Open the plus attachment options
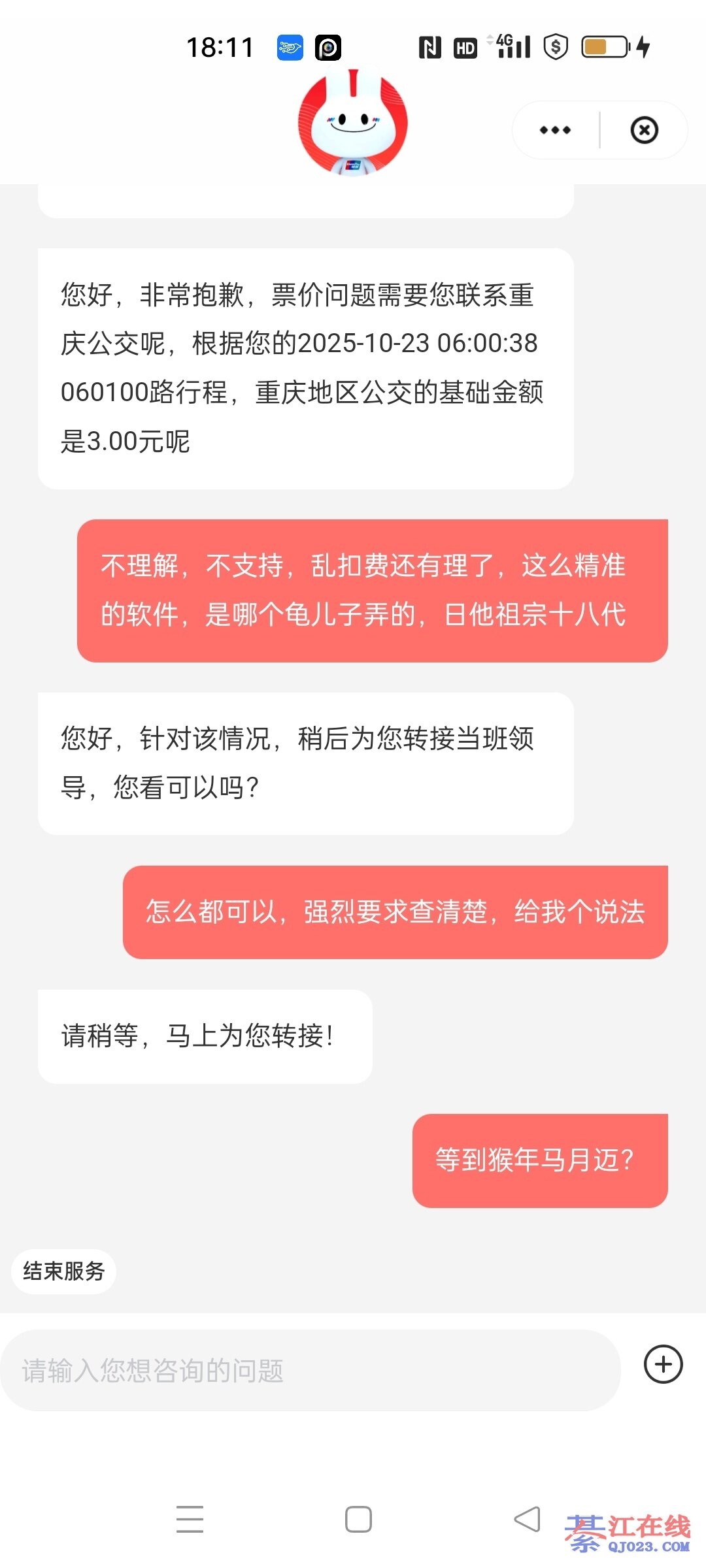 tap(663, 1364)
